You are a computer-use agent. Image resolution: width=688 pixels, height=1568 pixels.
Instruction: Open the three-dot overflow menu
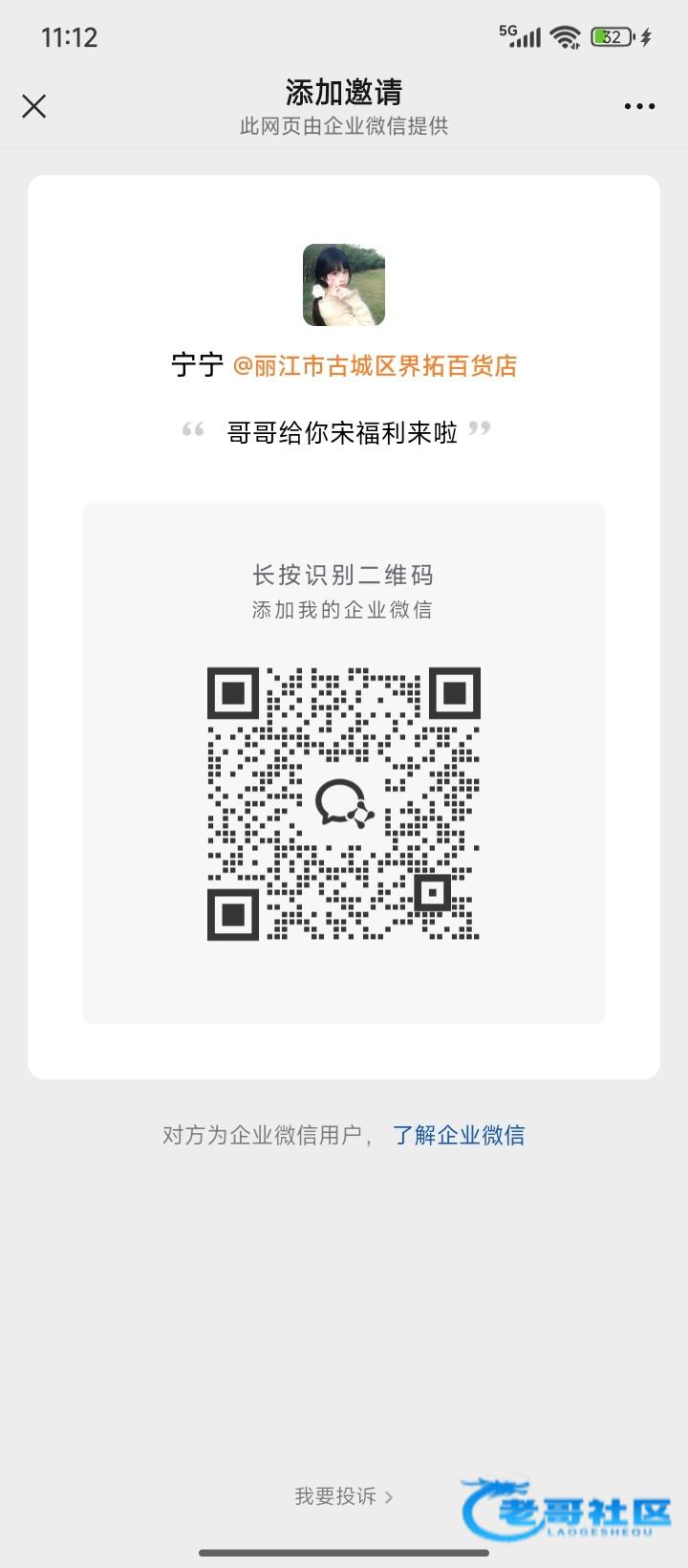639,106
